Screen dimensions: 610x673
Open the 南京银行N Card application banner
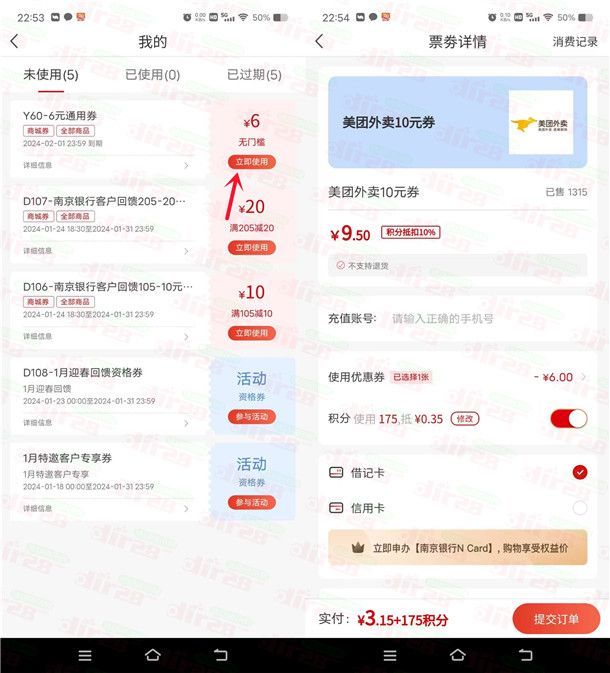coord(458,548)
